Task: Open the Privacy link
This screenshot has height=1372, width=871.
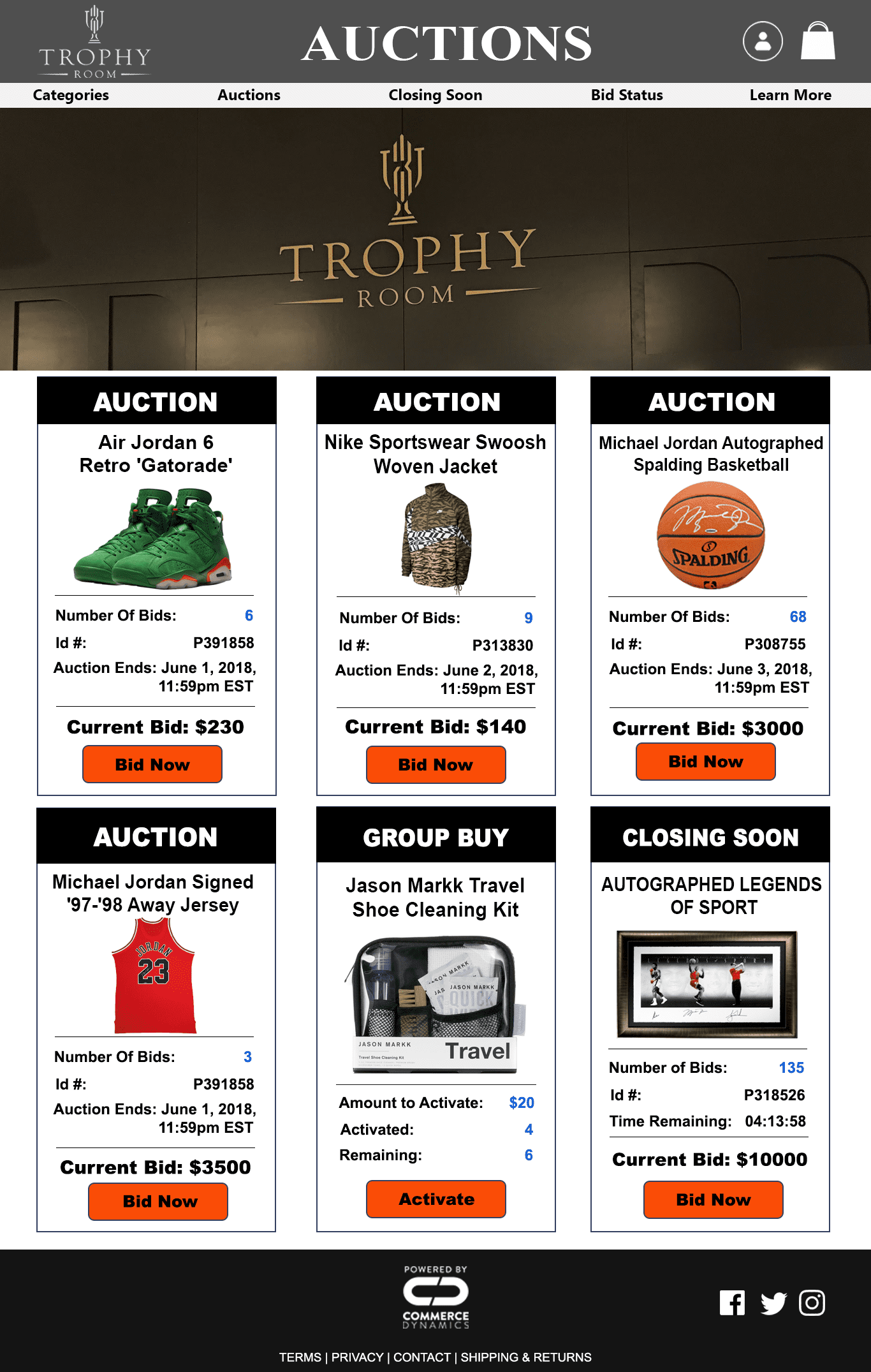Action: coord(357,1357)
